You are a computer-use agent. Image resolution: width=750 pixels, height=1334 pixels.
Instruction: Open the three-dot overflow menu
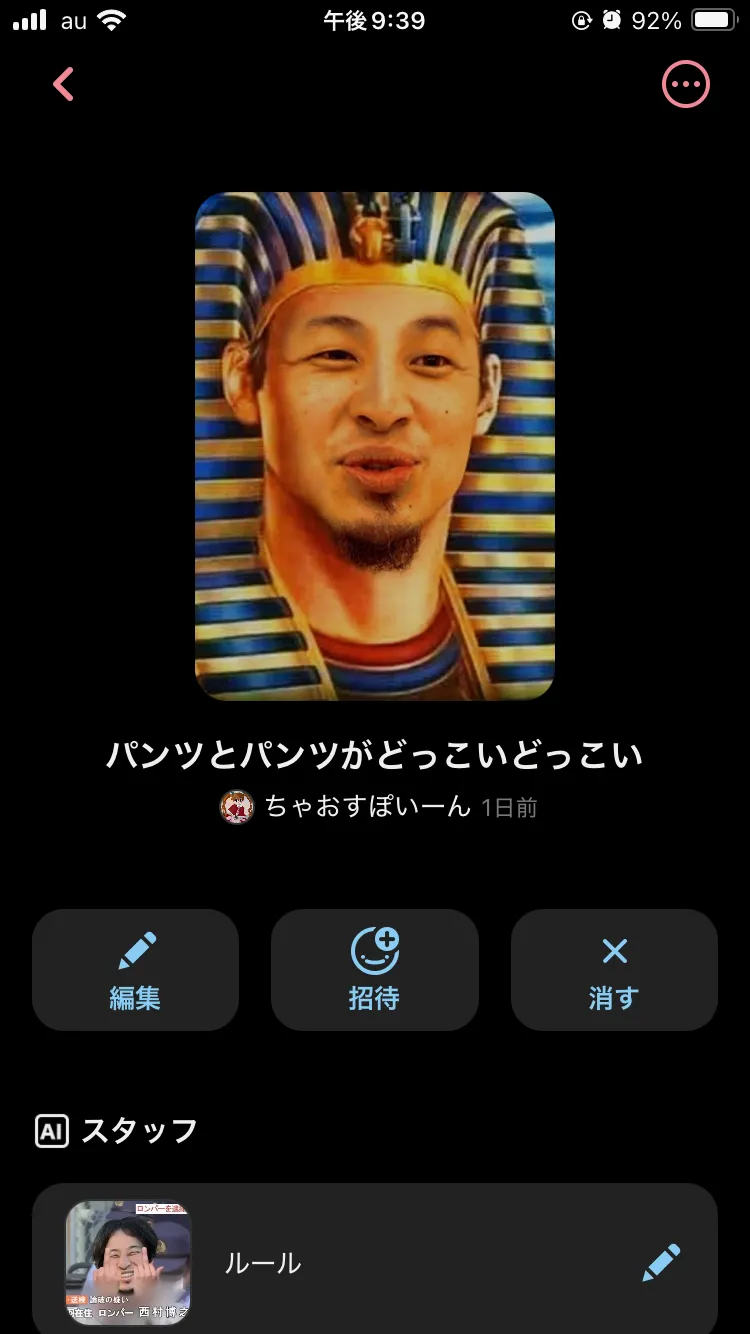(x=686, y=84)
